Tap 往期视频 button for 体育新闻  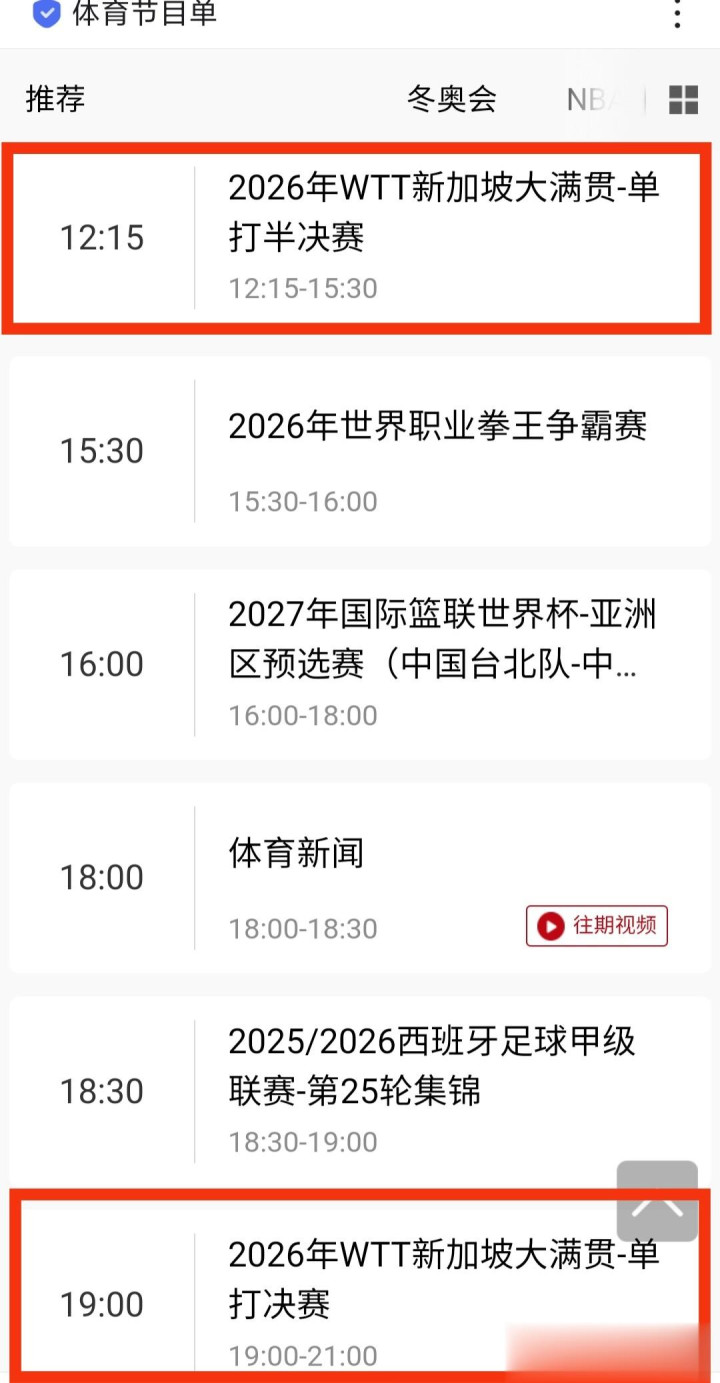click(x=597, y=926)
